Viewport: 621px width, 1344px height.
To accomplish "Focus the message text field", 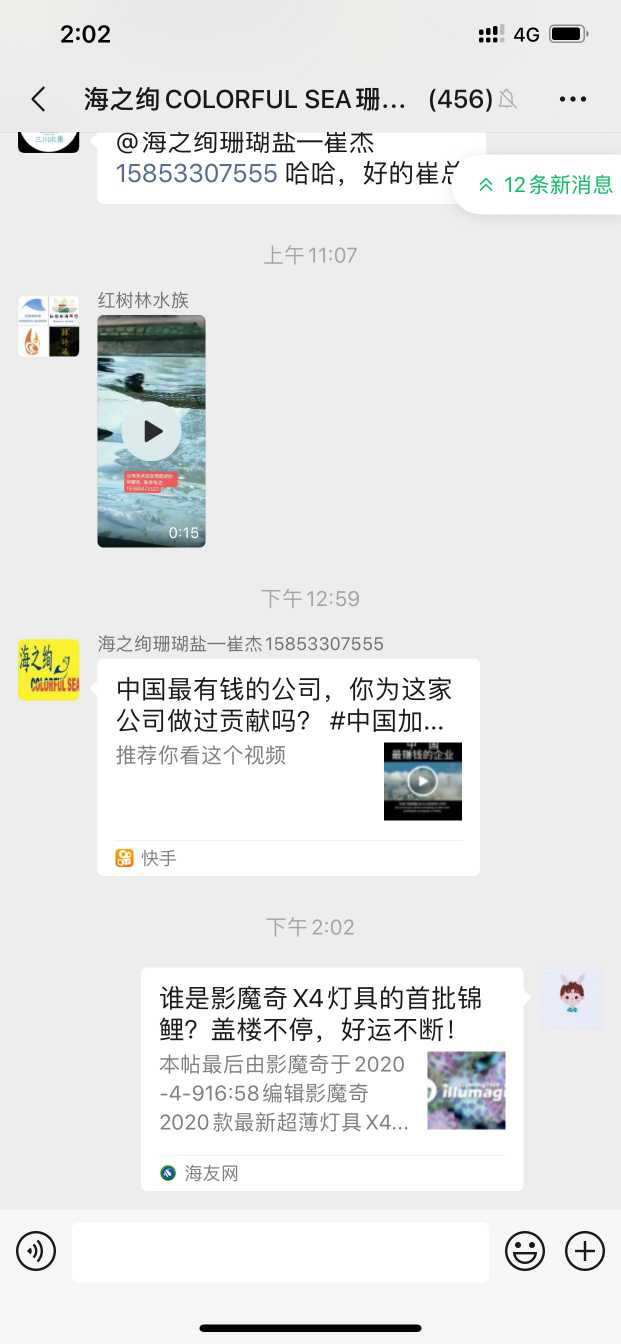I will [x=280, y=1251].
